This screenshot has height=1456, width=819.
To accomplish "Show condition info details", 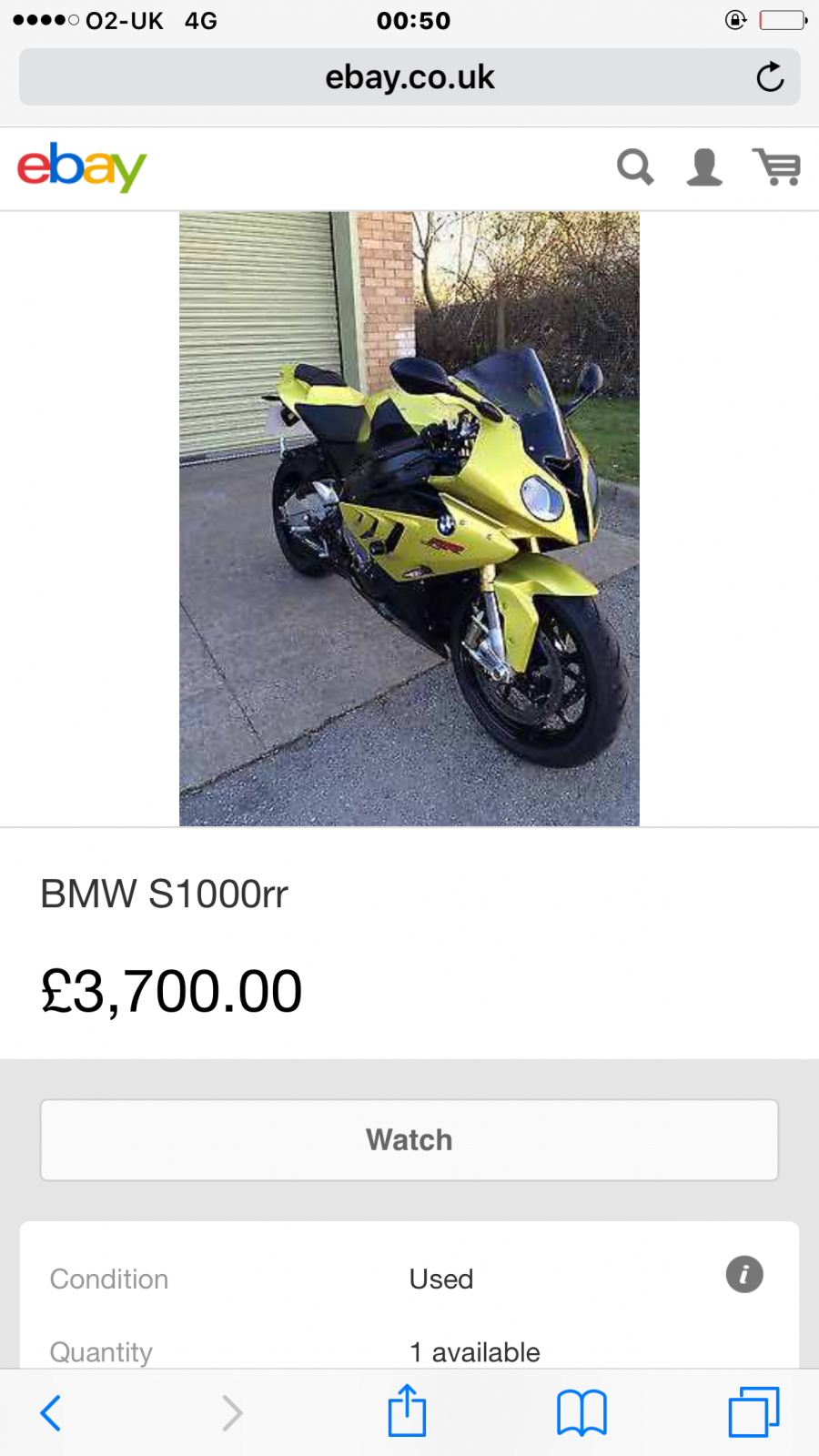I will [743, 1275].
